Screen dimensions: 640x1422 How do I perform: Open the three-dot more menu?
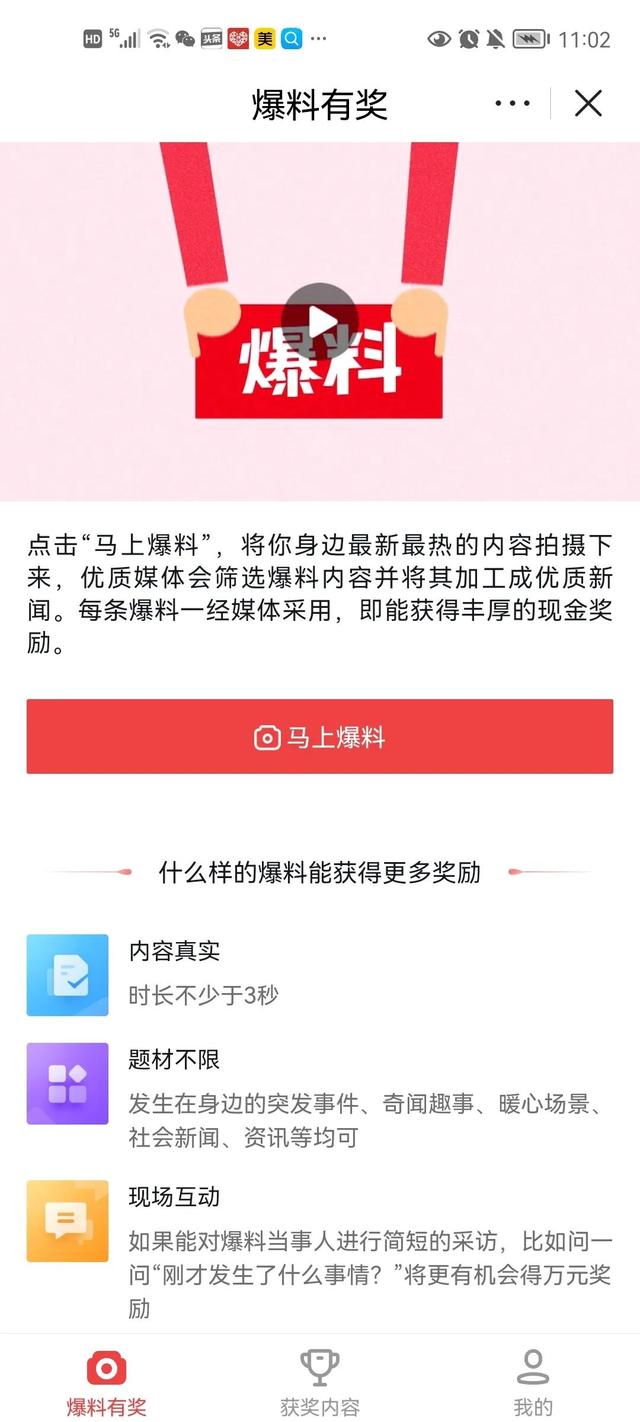[x=513, y=103]
